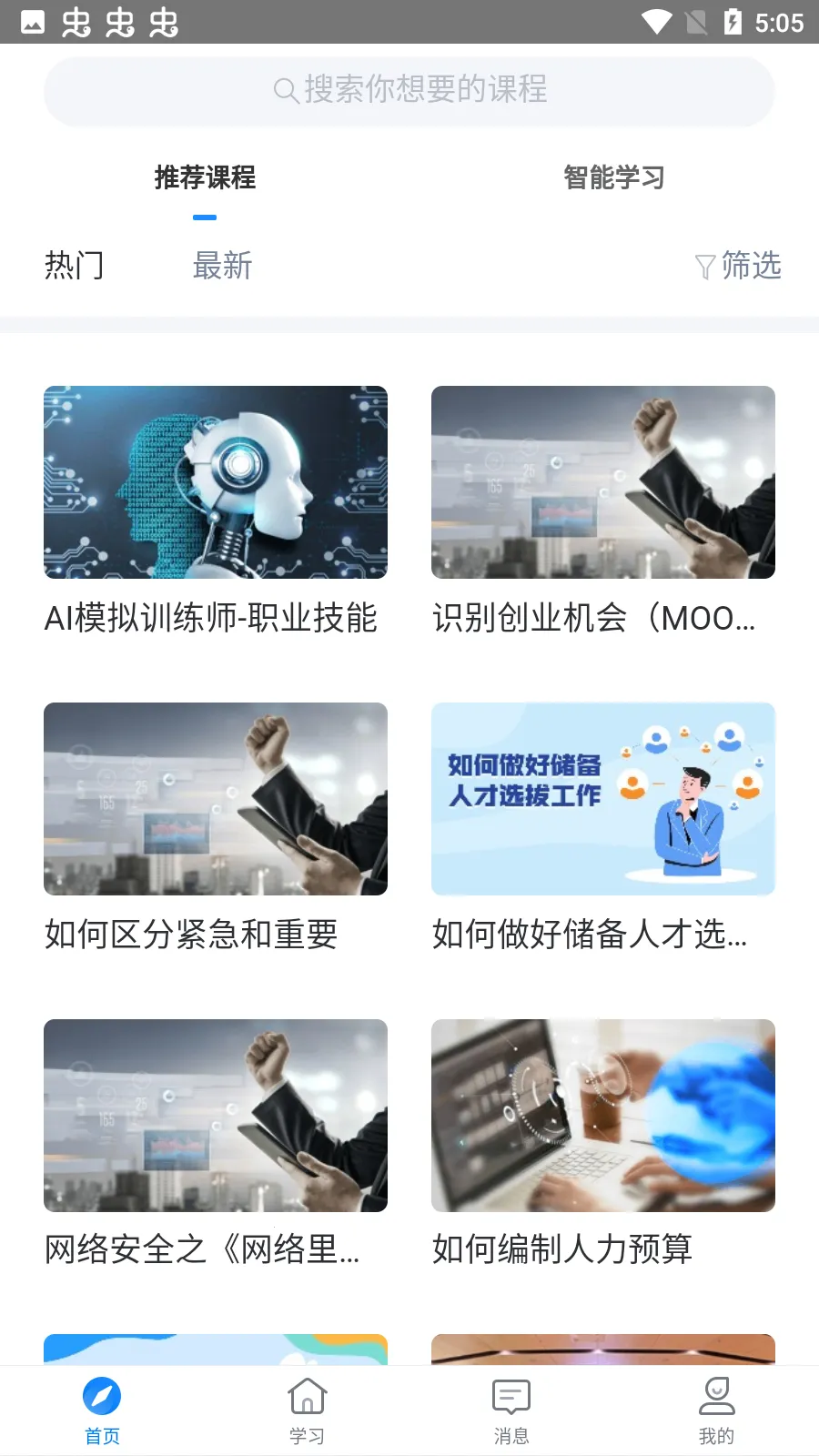819x1456 pixels.
Task: Open the 消息 tab
Action: pos(511,1409)
